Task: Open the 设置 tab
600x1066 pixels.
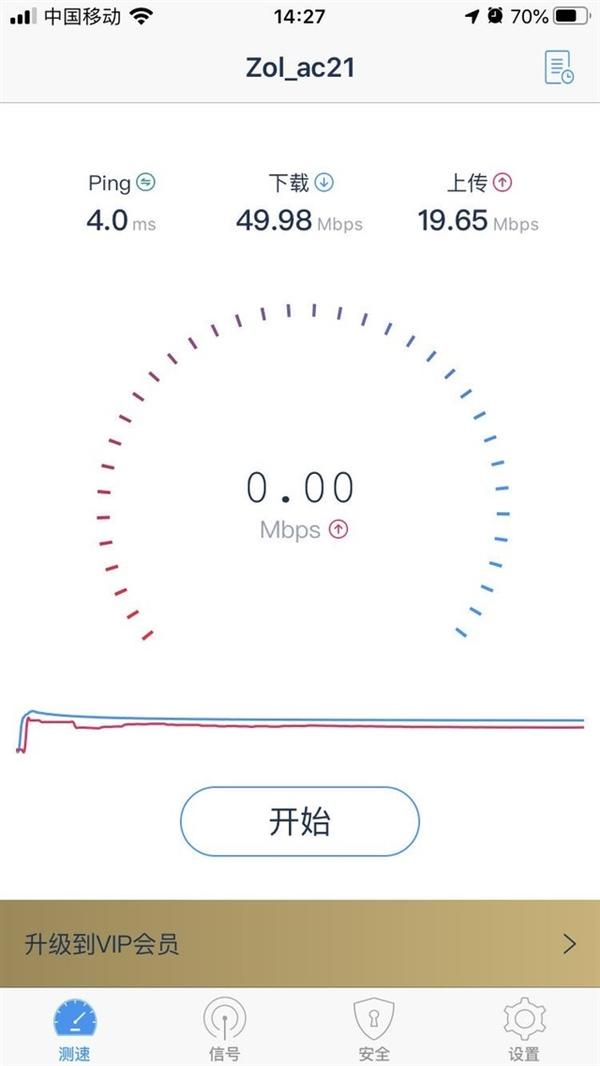Action: coord(525,1029)
